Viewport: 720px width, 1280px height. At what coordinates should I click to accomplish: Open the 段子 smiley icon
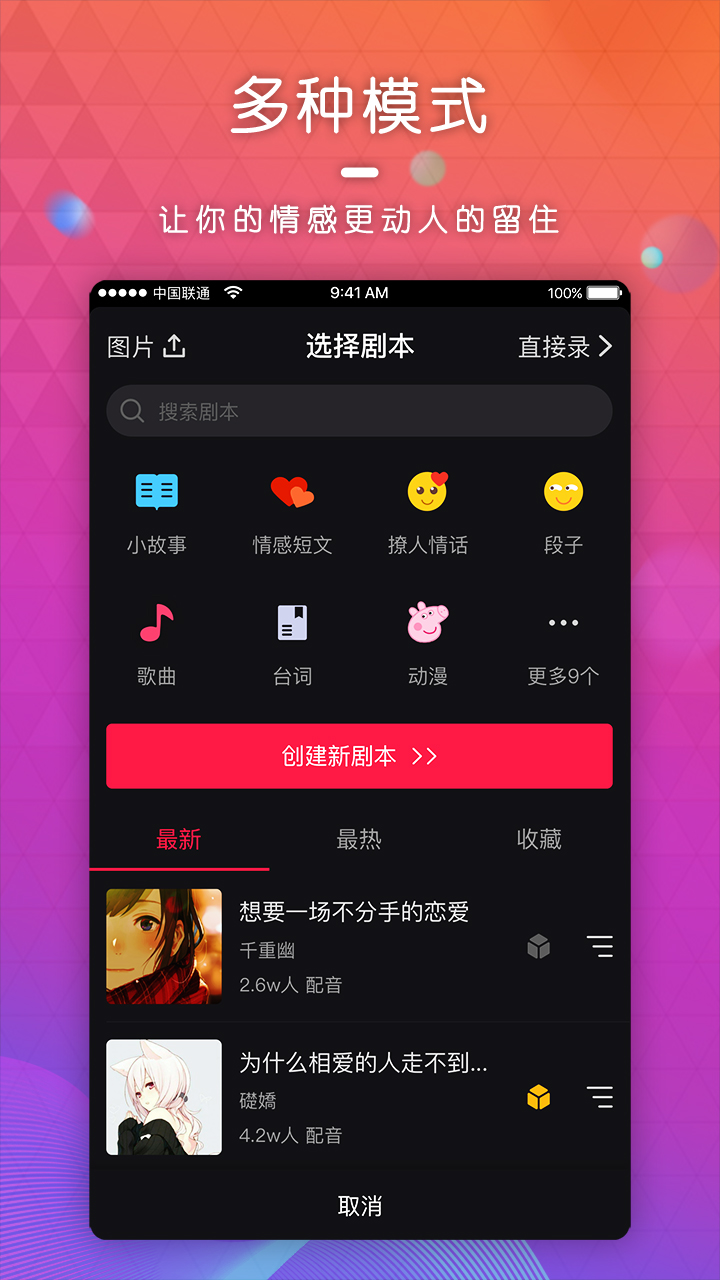click(563, 492)
